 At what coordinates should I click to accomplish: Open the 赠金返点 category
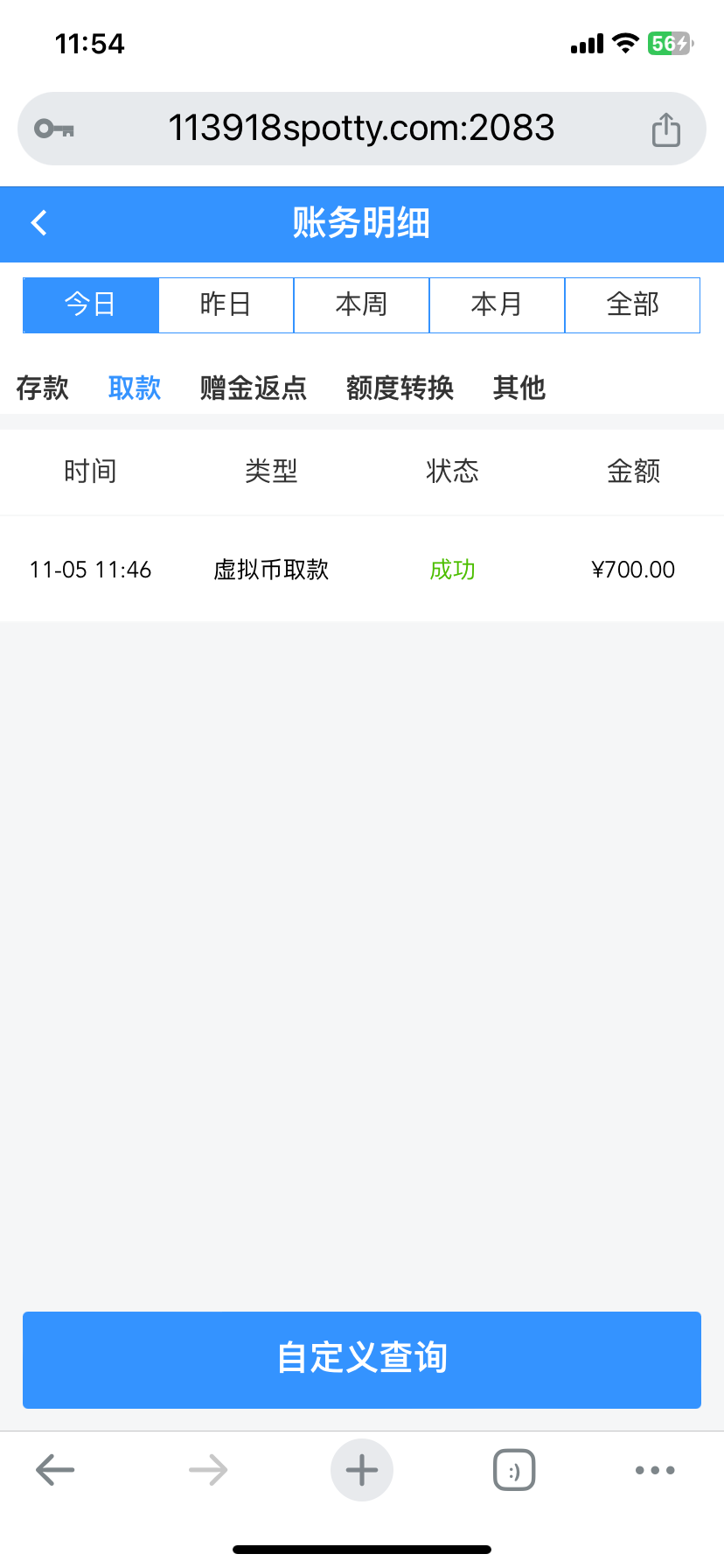click(254, 388)
